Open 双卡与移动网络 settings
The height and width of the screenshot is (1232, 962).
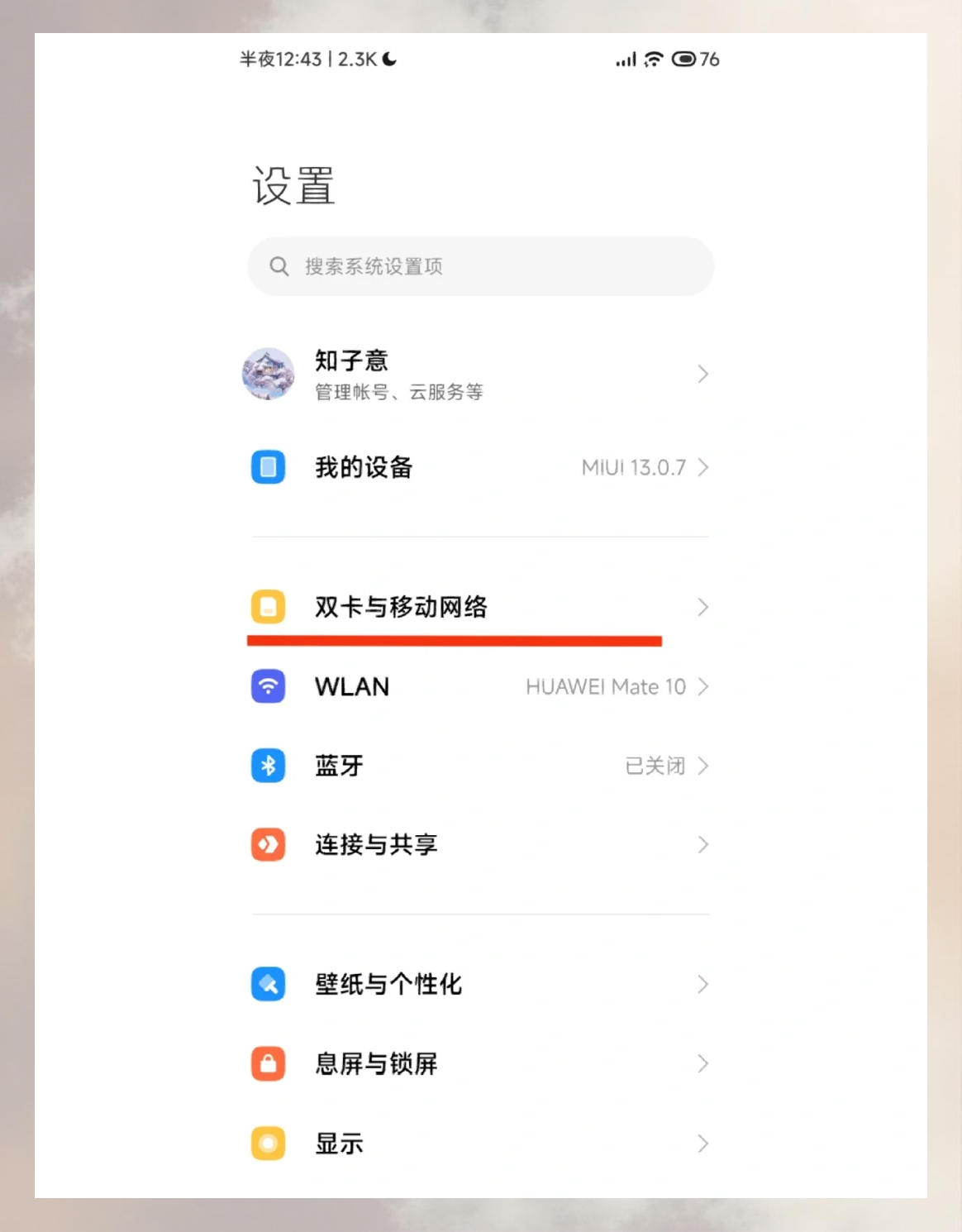[x=479, y=607]
